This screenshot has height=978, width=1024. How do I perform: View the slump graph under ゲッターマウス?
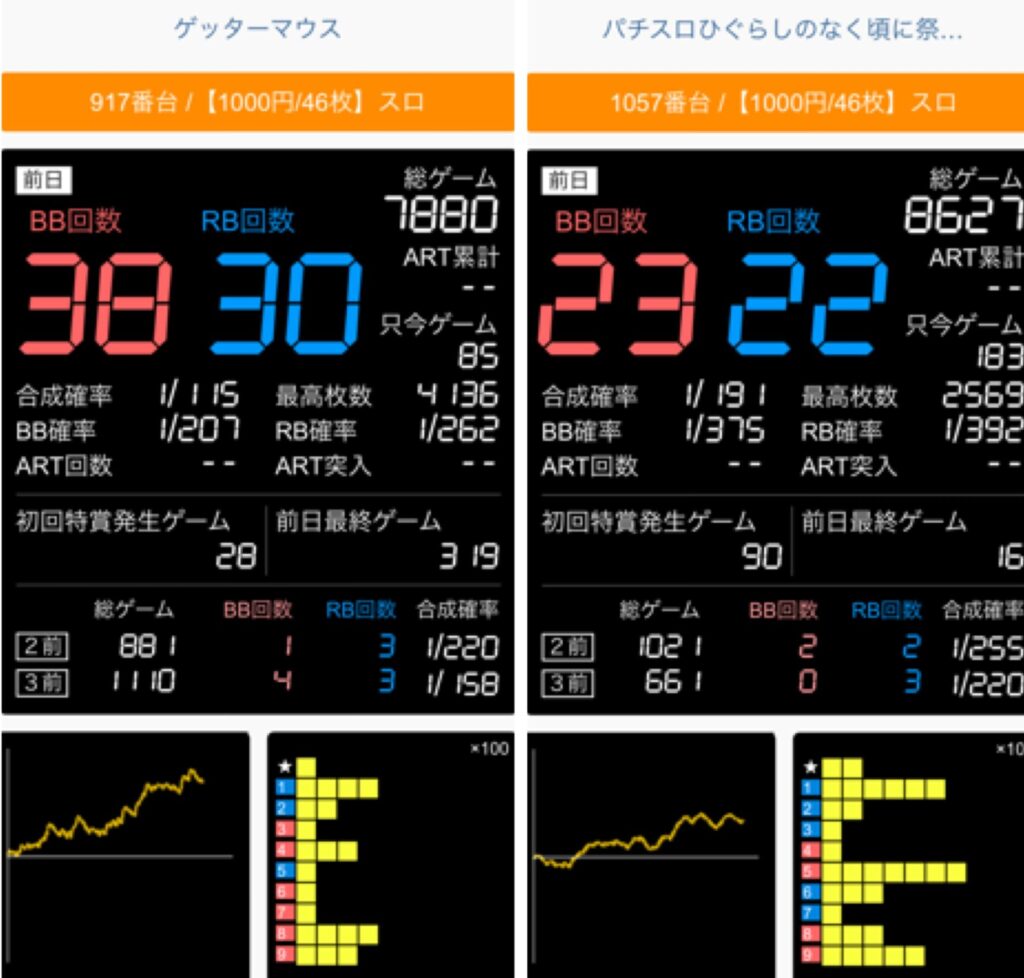(126, 854)
